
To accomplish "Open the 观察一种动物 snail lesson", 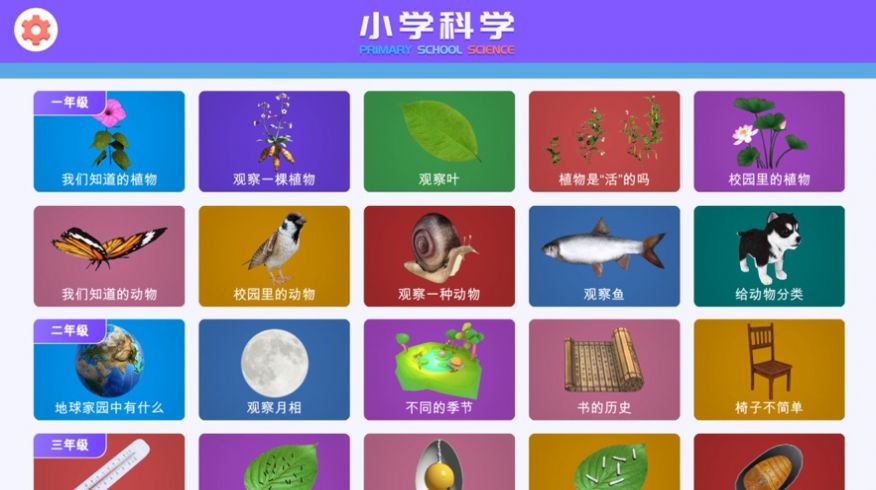I will pos(439,256).
